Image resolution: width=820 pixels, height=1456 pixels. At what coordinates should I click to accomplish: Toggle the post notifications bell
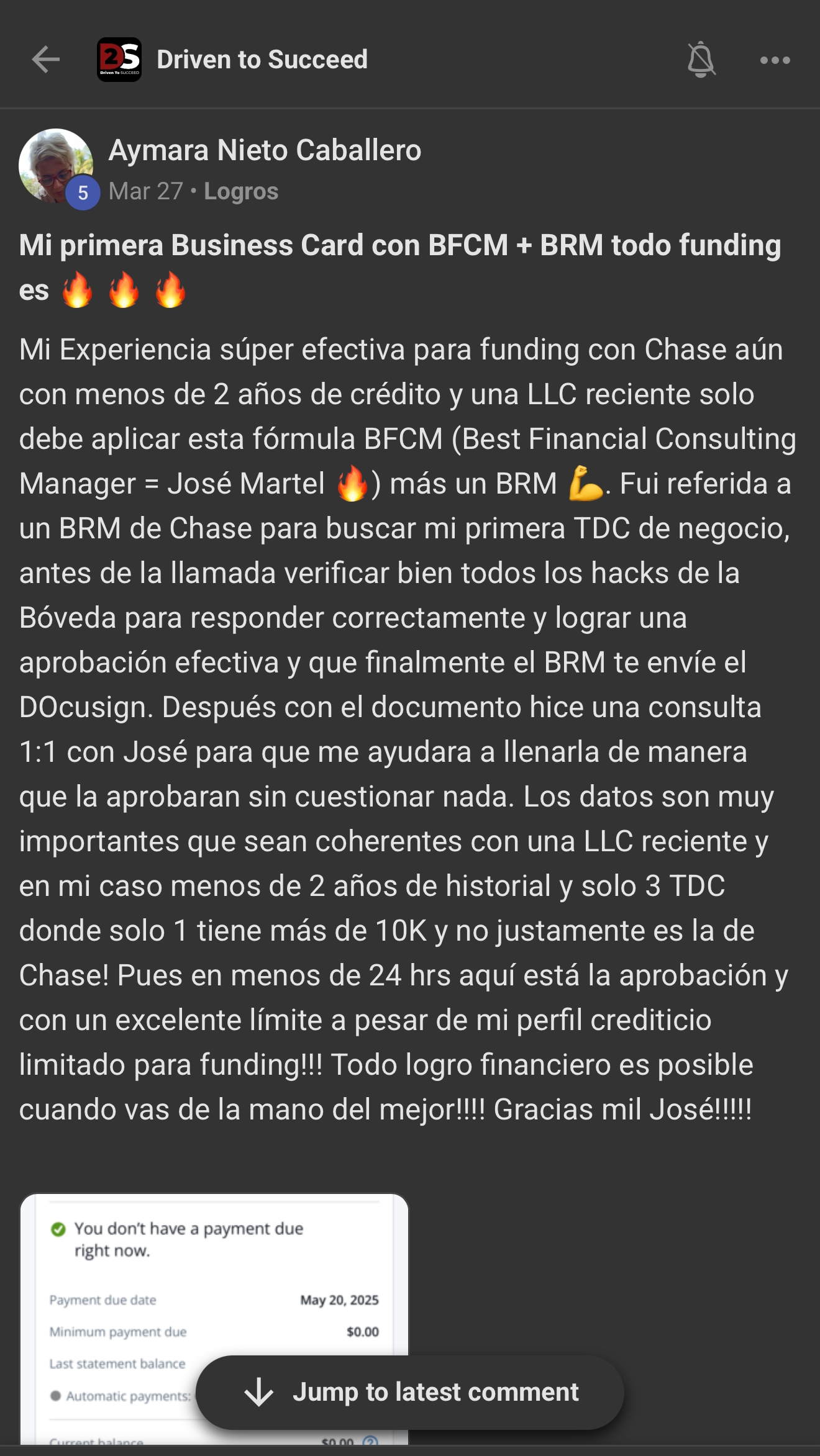[701, 60]
